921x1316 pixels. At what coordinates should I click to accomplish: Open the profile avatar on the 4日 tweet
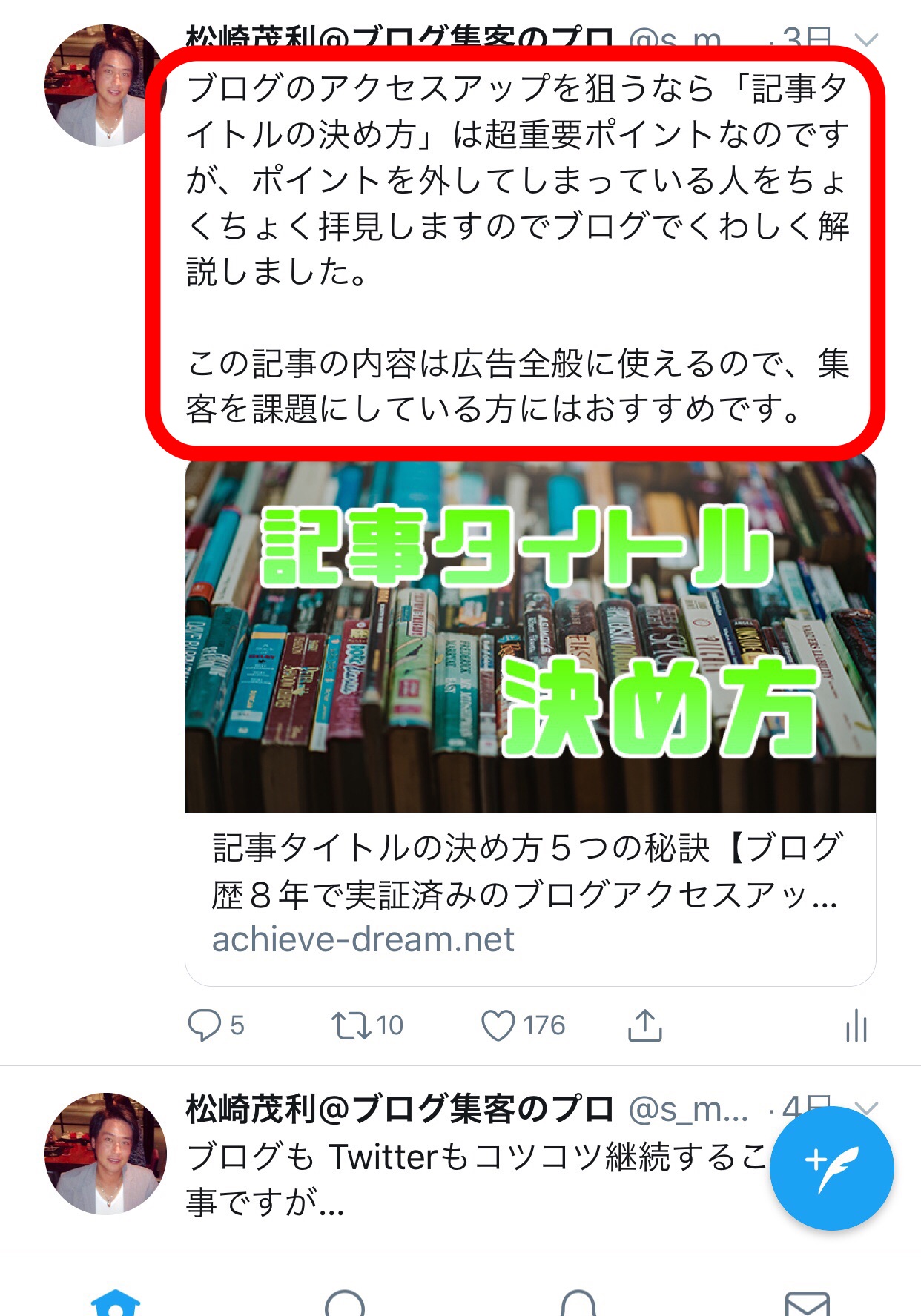click(x=105, y=1153)
